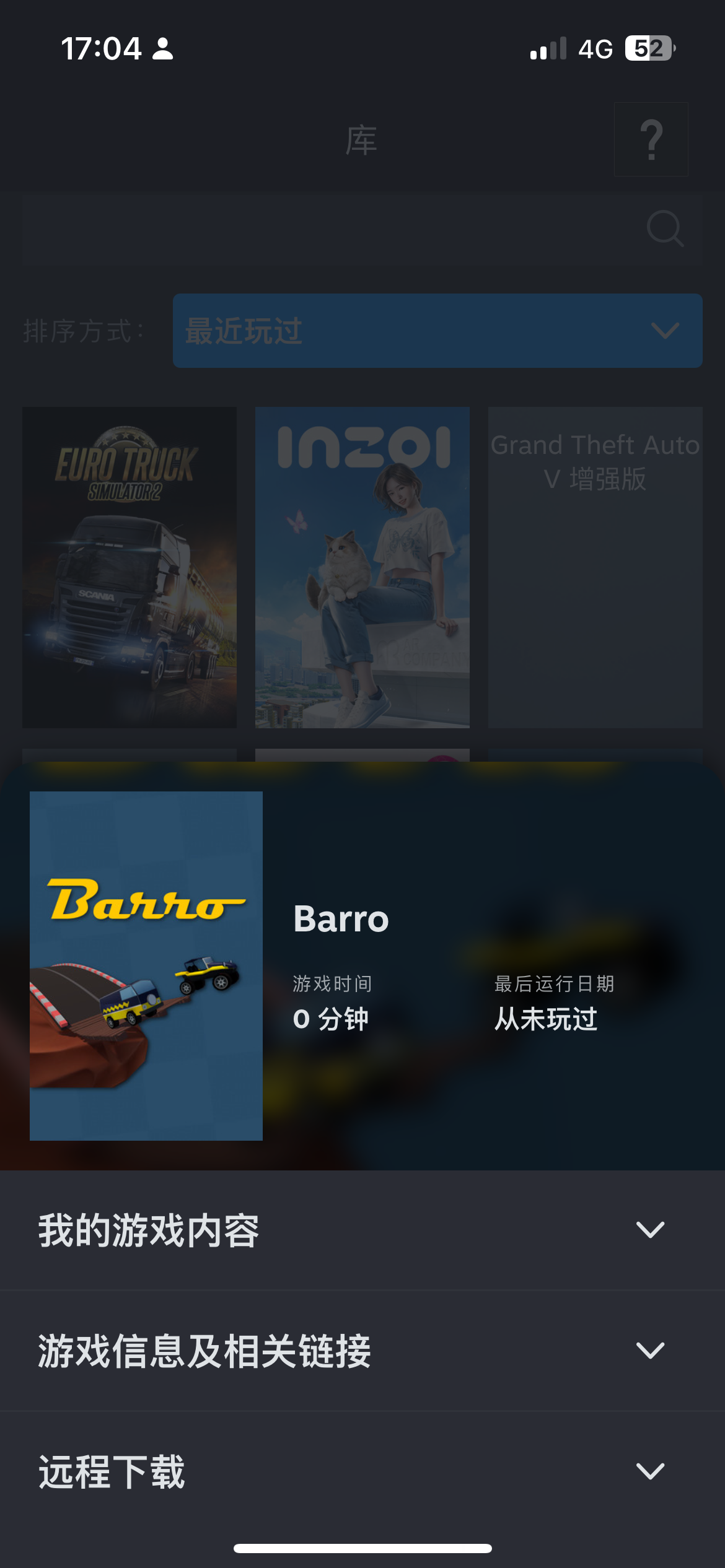Open the help question mark icon

[x=651, y=139]
